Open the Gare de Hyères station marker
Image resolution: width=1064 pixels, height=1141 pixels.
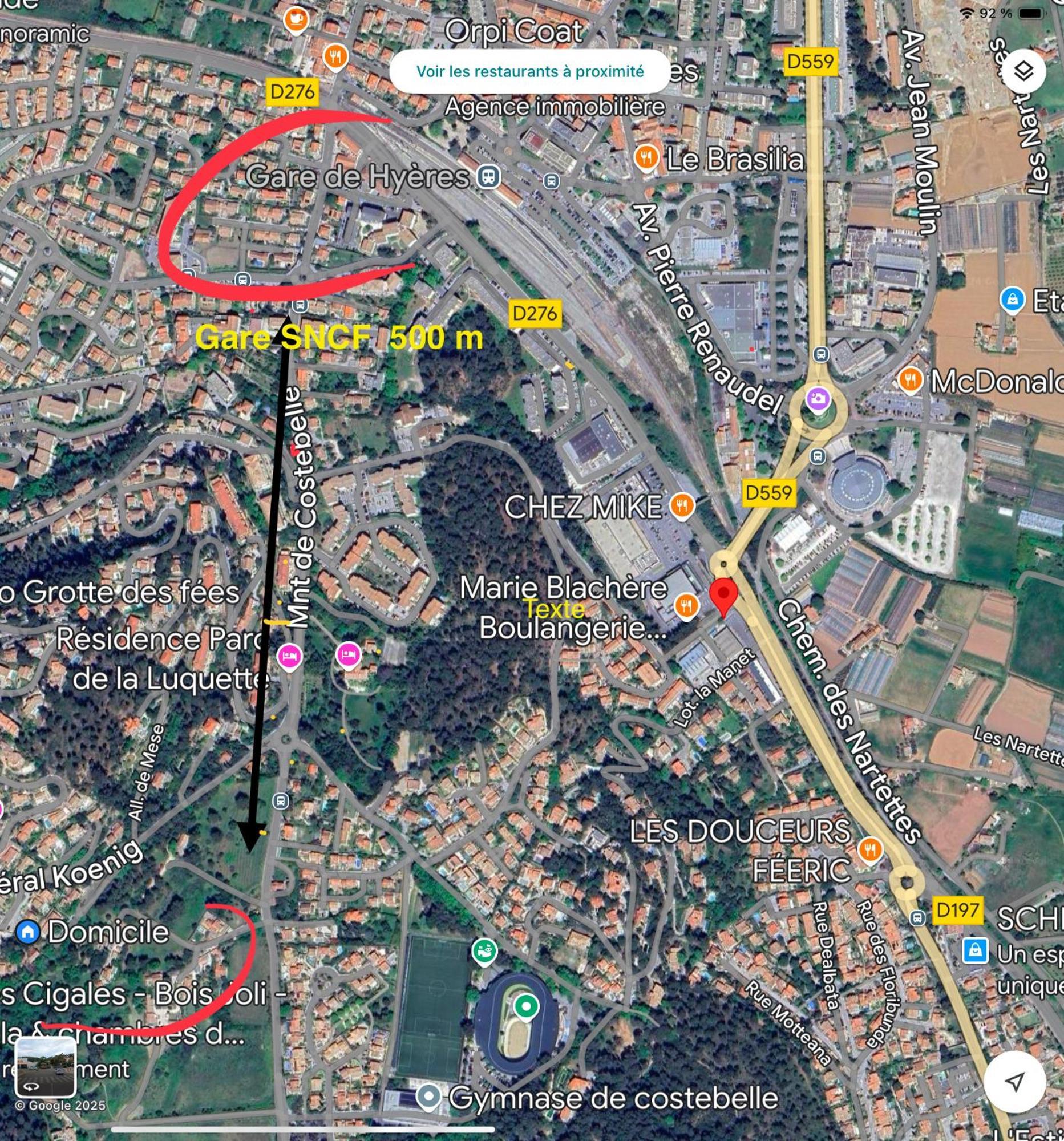488,176
